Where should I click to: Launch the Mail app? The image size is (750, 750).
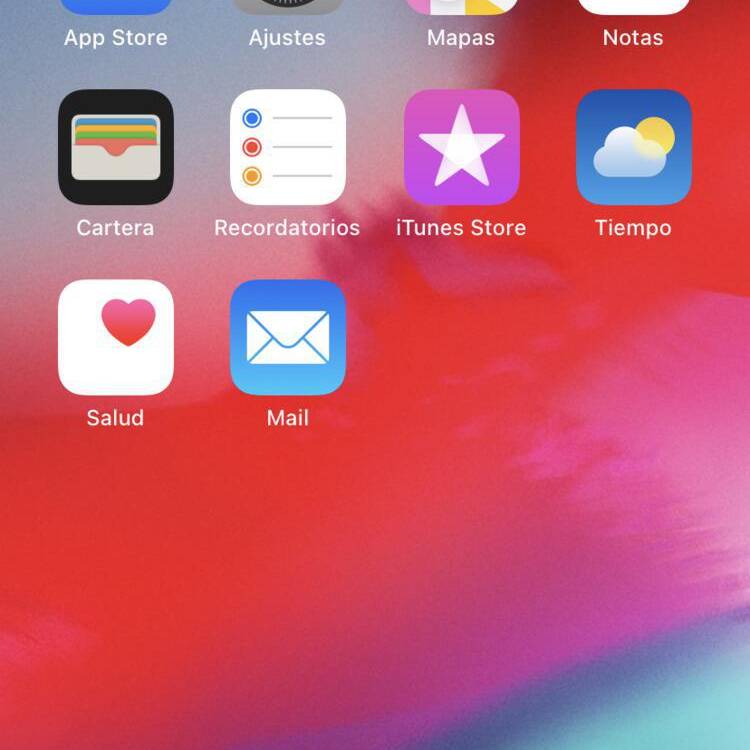(x=288, y=337)
